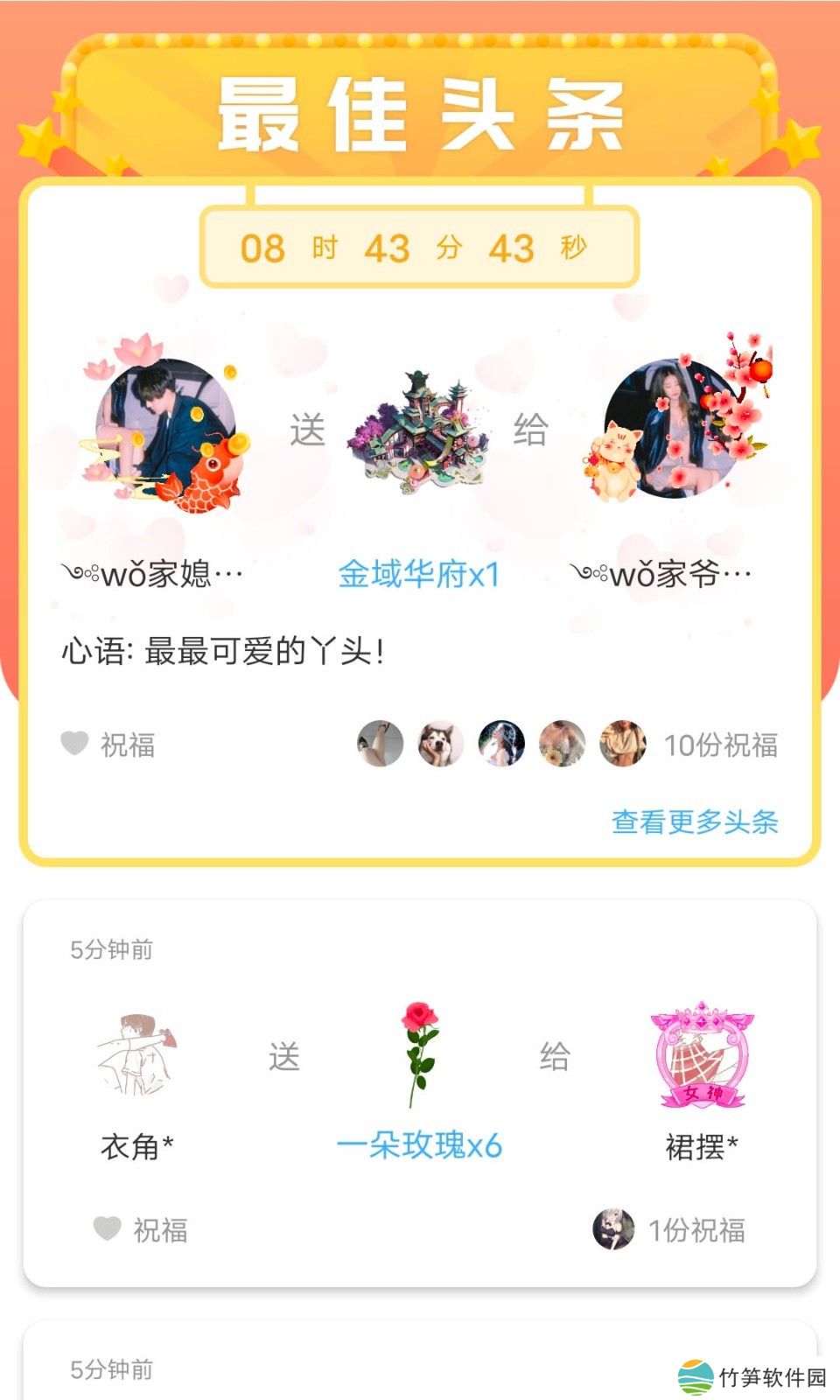View the 金域华府x1 gift
840x1400 pixels.
point(418,433)
